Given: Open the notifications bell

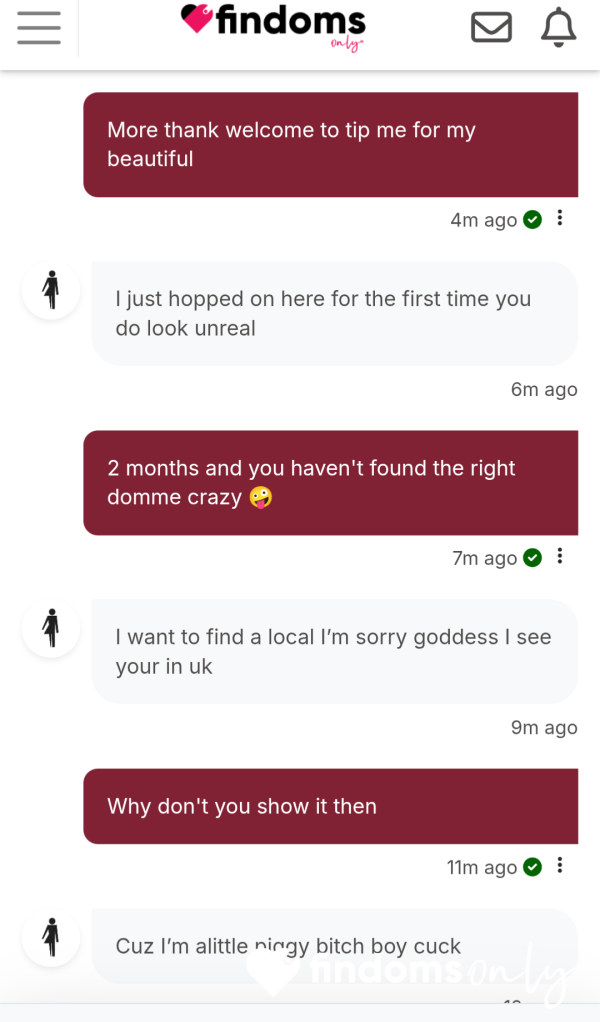Looking at the screenshot, I should pyautogui.click(x=558, y=27).
